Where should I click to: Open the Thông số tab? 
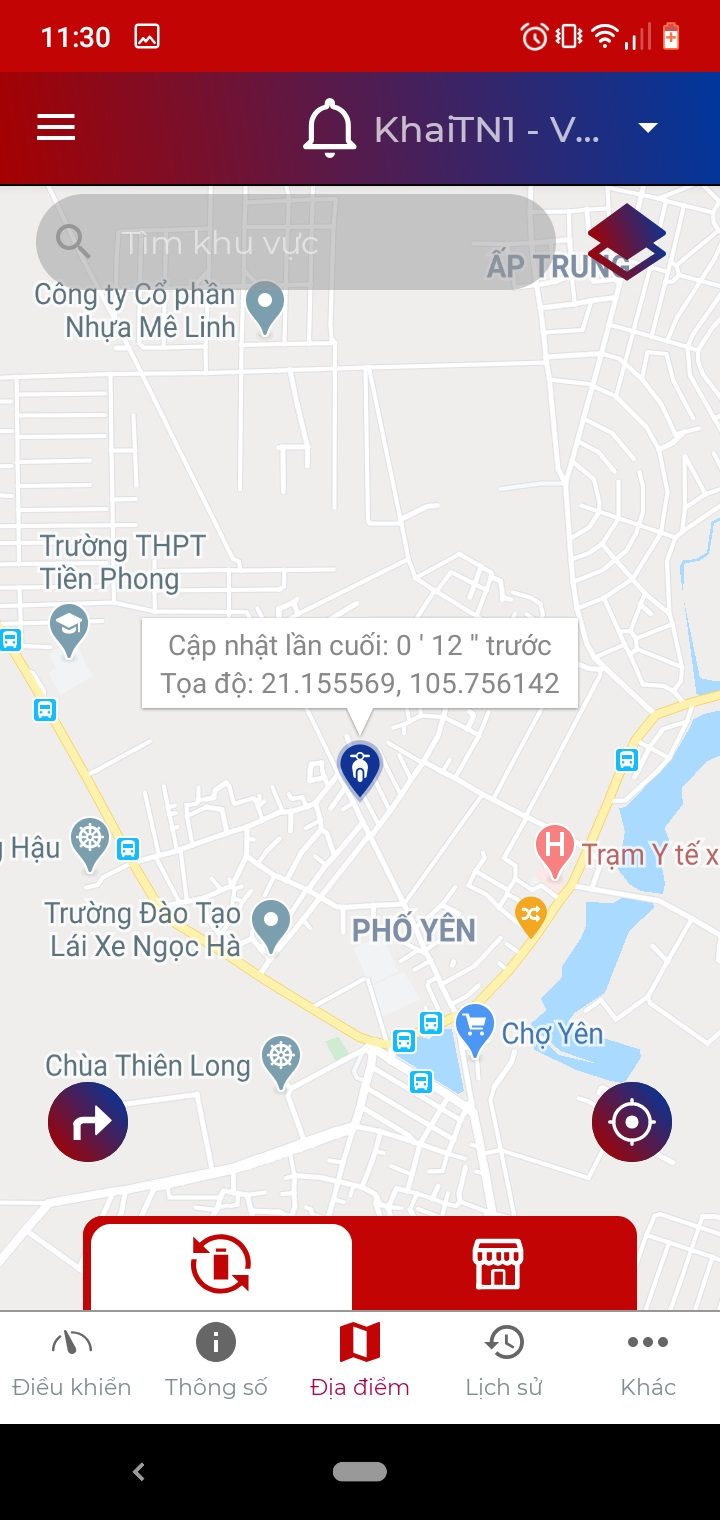click(215, 1360)
